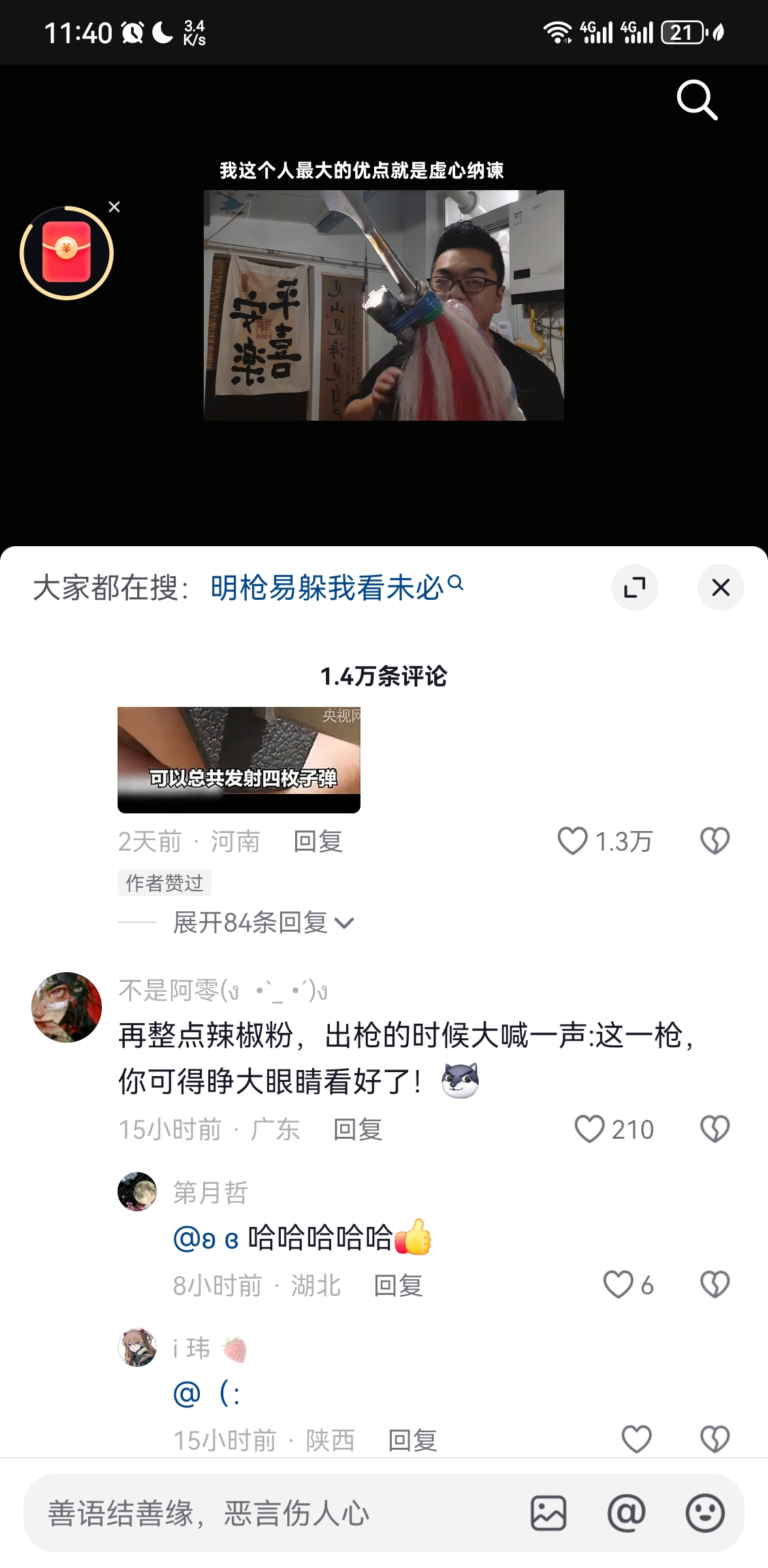Dislike 不是阿零's comment
Viewport: 768px width, 1568px height.
click(x=714, y=1129)
